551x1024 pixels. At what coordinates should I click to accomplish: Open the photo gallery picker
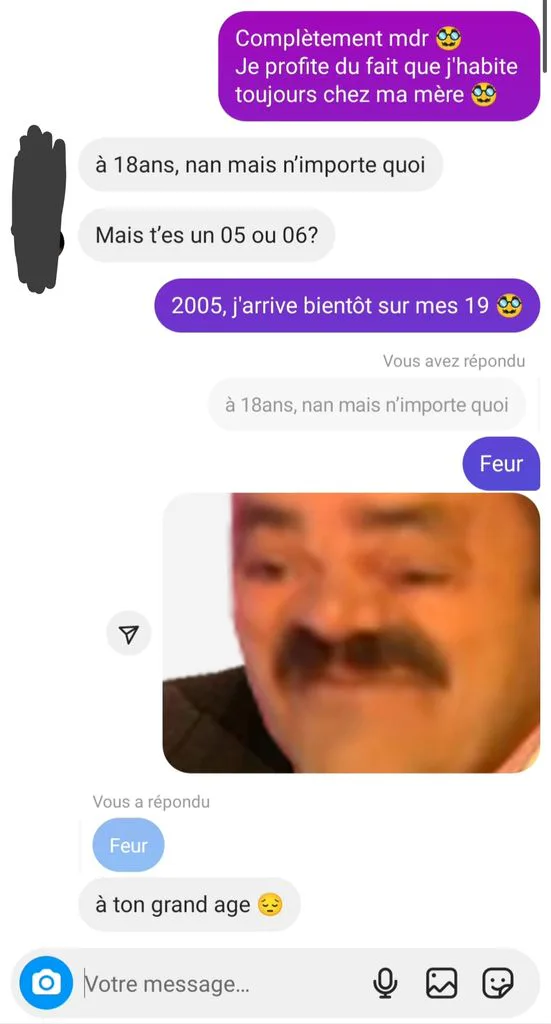point(442,983)
